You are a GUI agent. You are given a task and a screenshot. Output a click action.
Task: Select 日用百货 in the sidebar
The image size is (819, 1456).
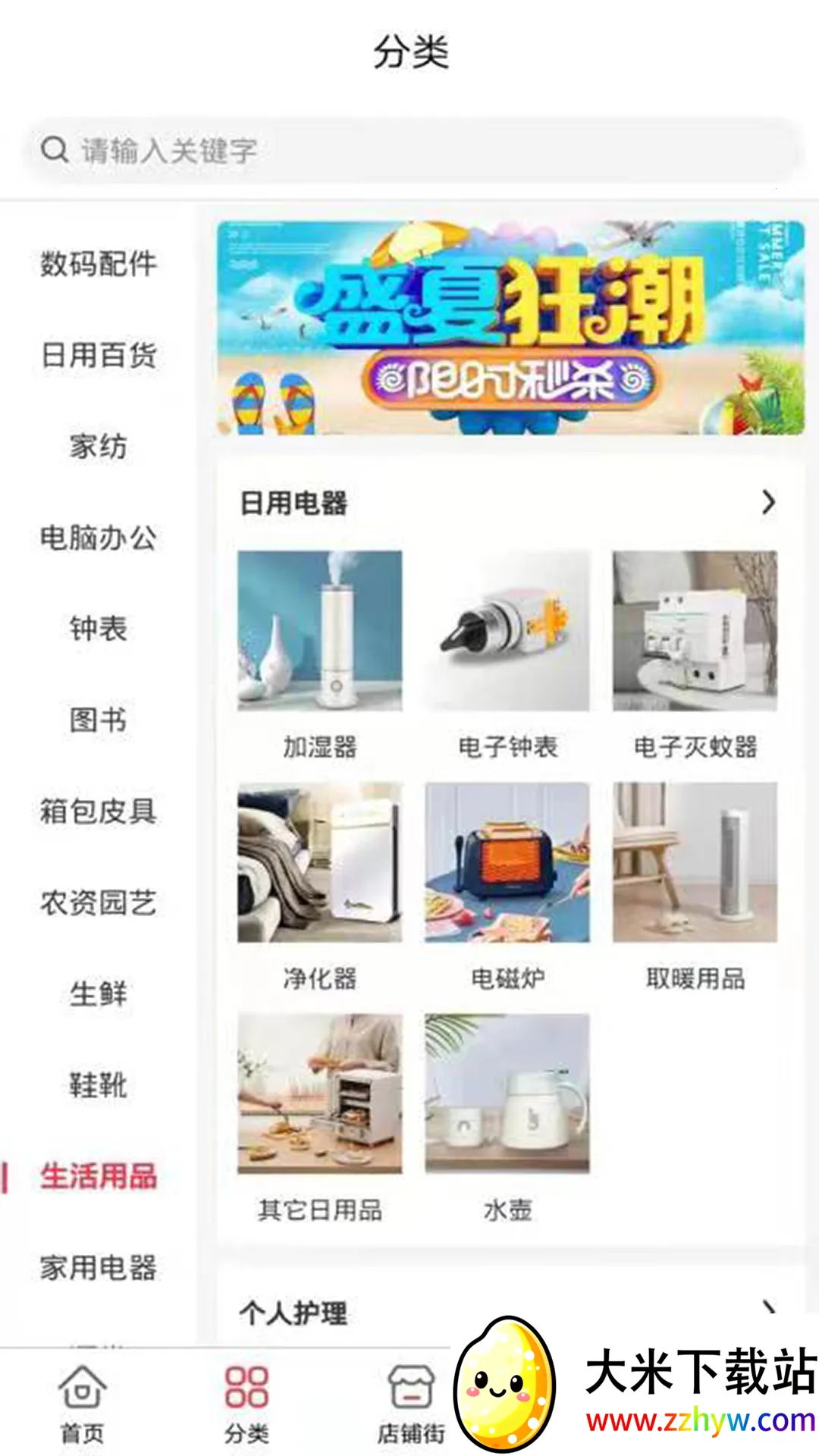pos(99,355)
